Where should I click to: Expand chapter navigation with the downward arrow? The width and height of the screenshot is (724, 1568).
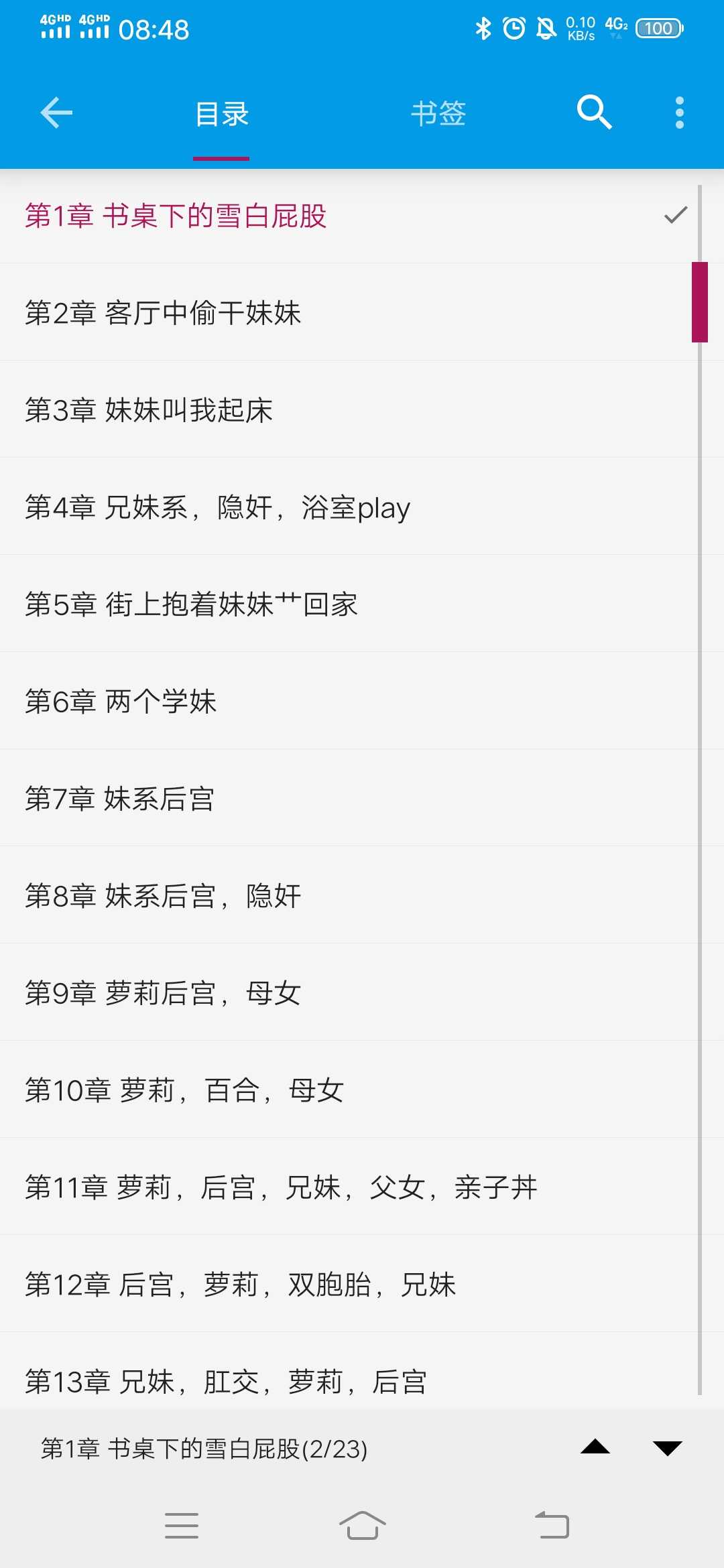[668, 1449]
